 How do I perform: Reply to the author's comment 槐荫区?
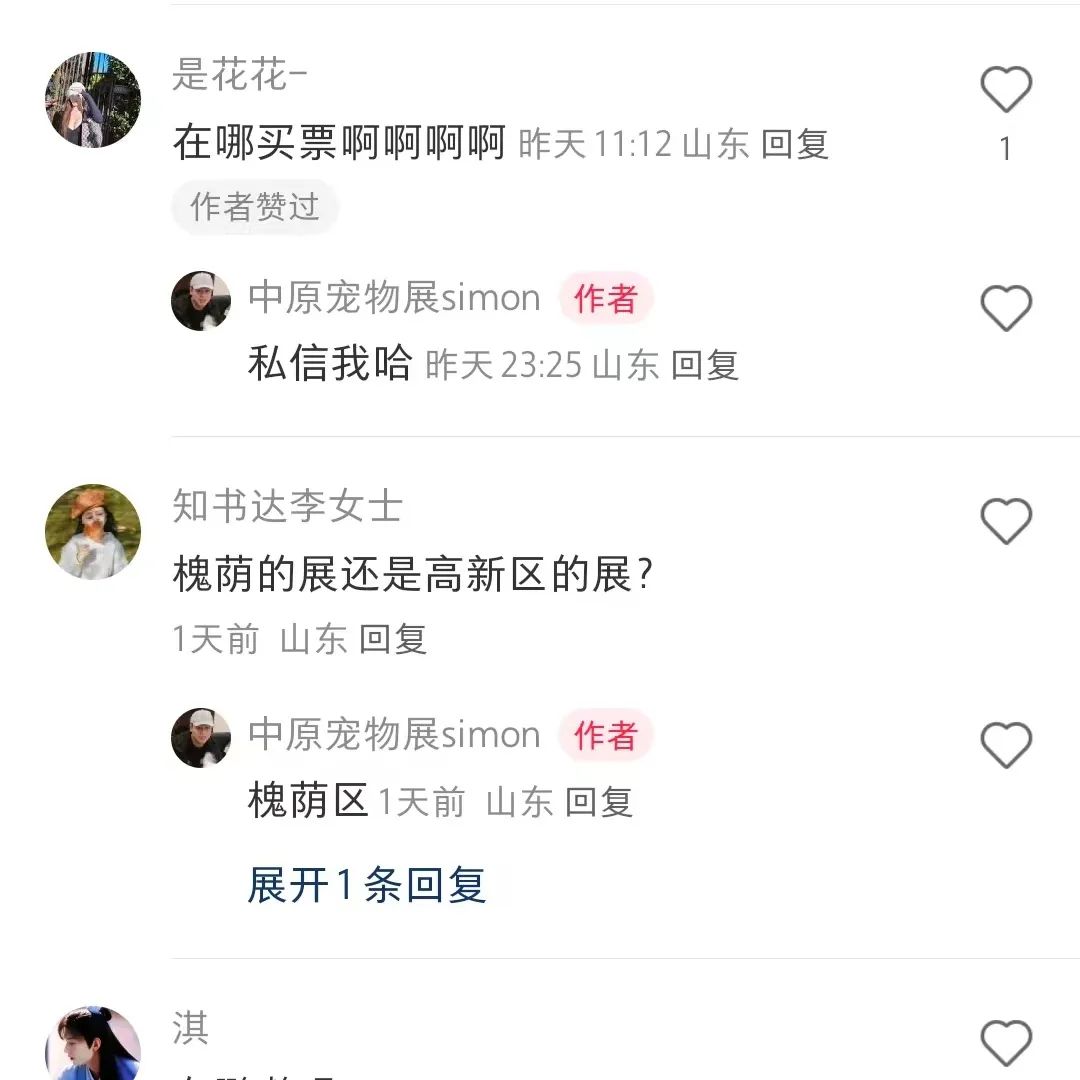pos(598,802)
